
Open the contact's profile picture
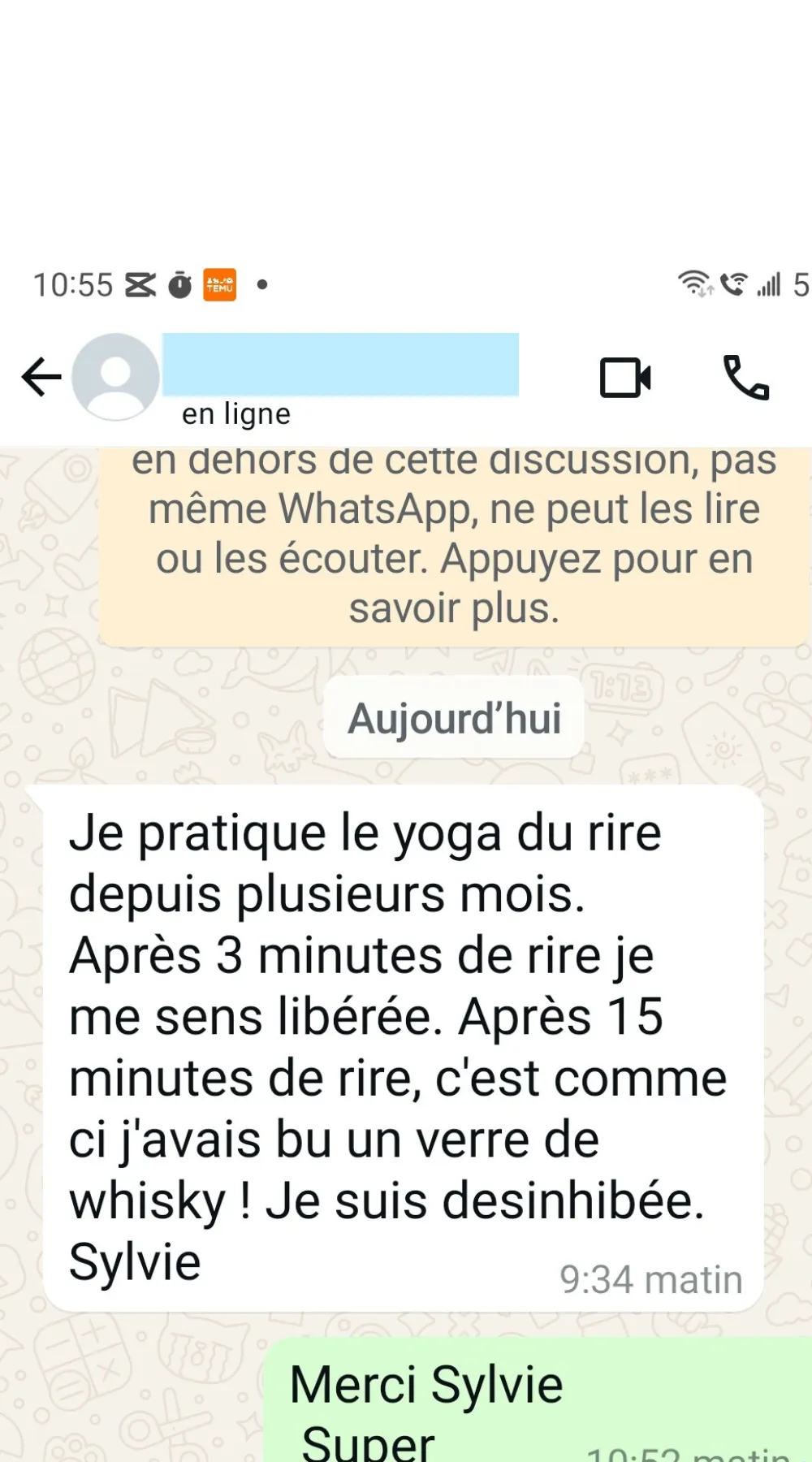click(x=115, y=377)
